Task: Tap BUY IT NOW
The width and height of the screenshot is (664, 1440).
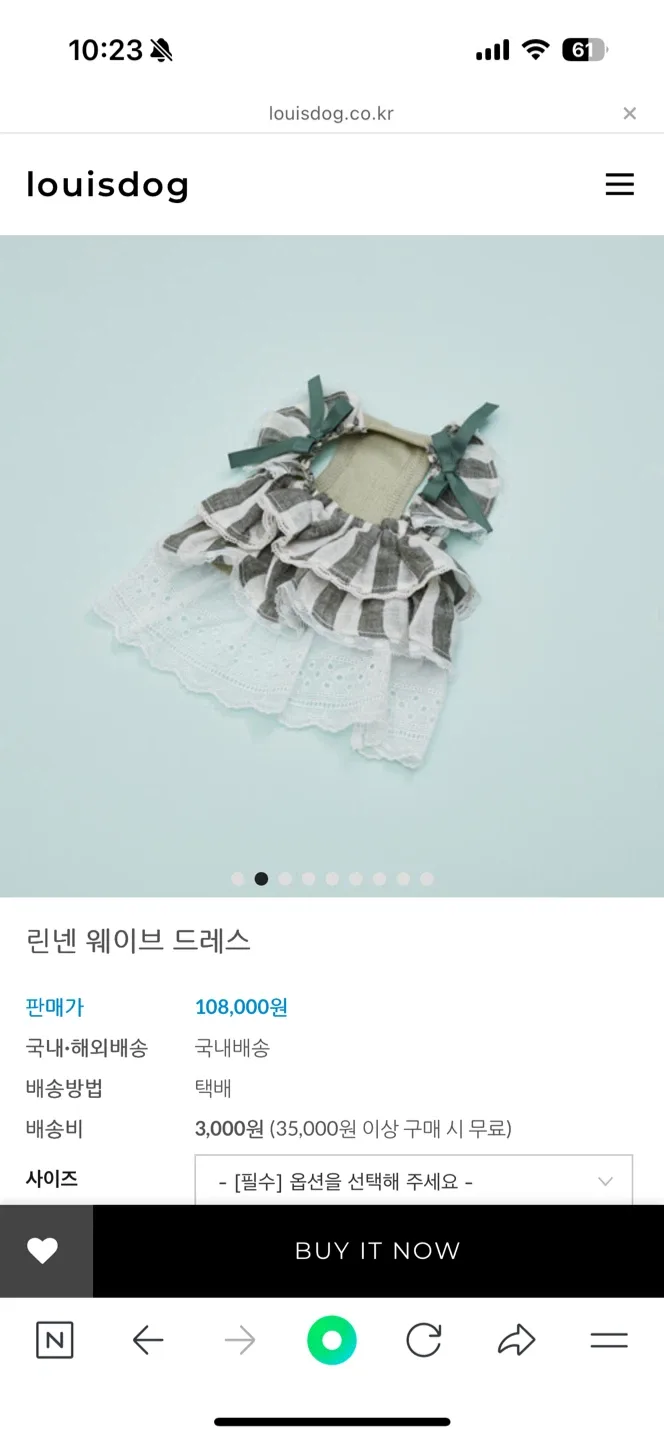Action: (378, 1251)
